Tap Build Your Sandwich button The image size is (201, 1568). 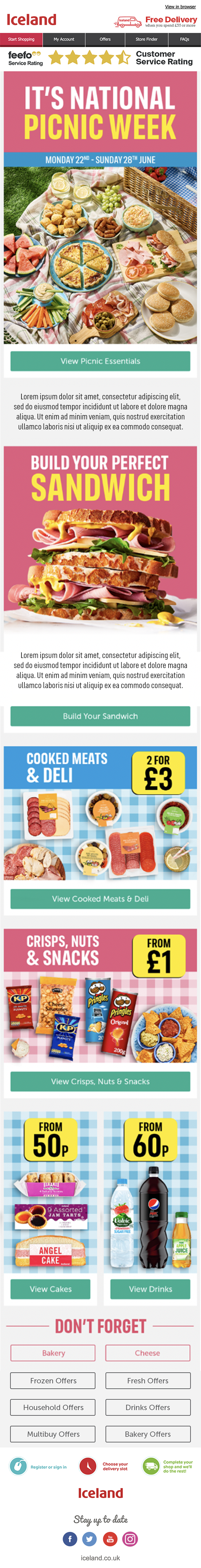100,716
